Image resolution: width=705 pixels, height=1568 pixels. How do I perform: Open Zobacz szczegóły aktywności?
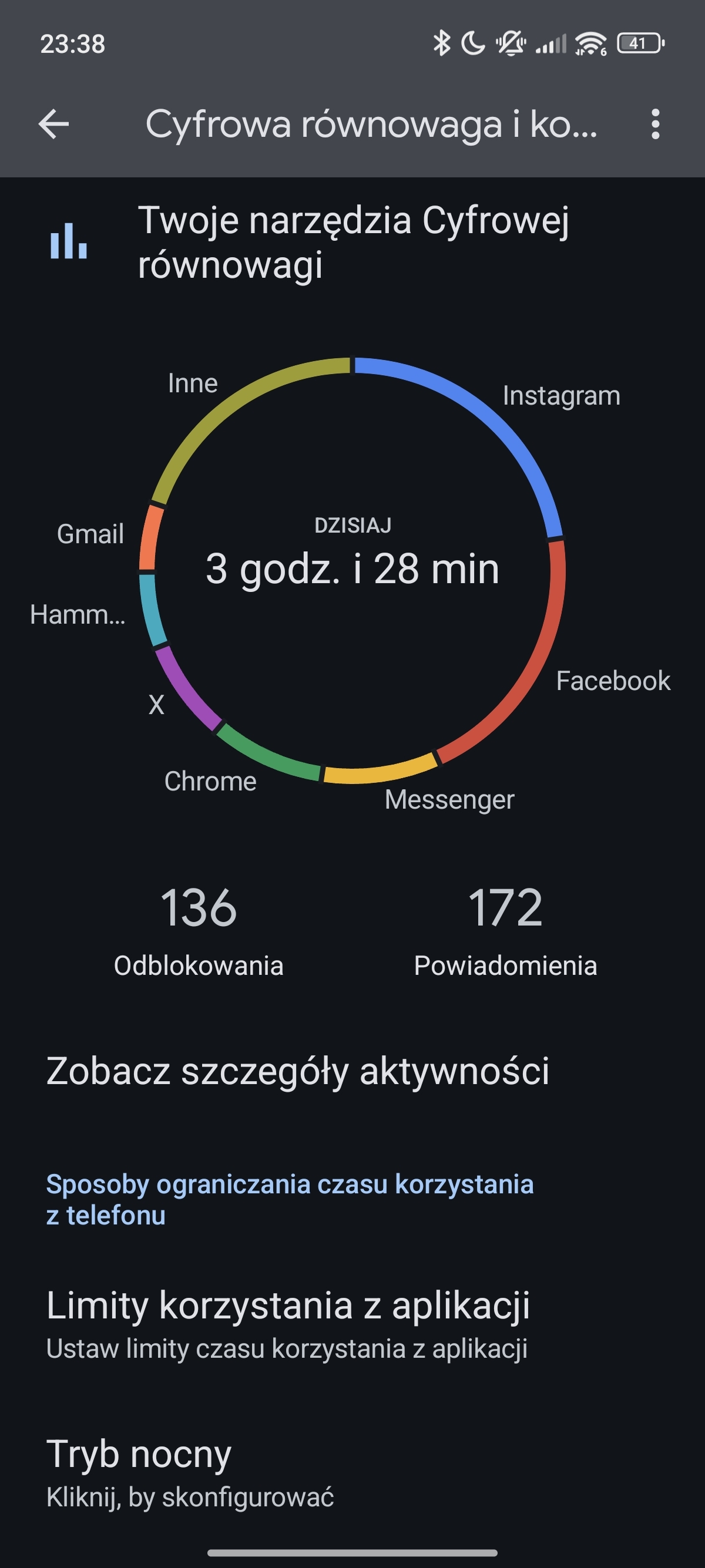(298, 1071)
